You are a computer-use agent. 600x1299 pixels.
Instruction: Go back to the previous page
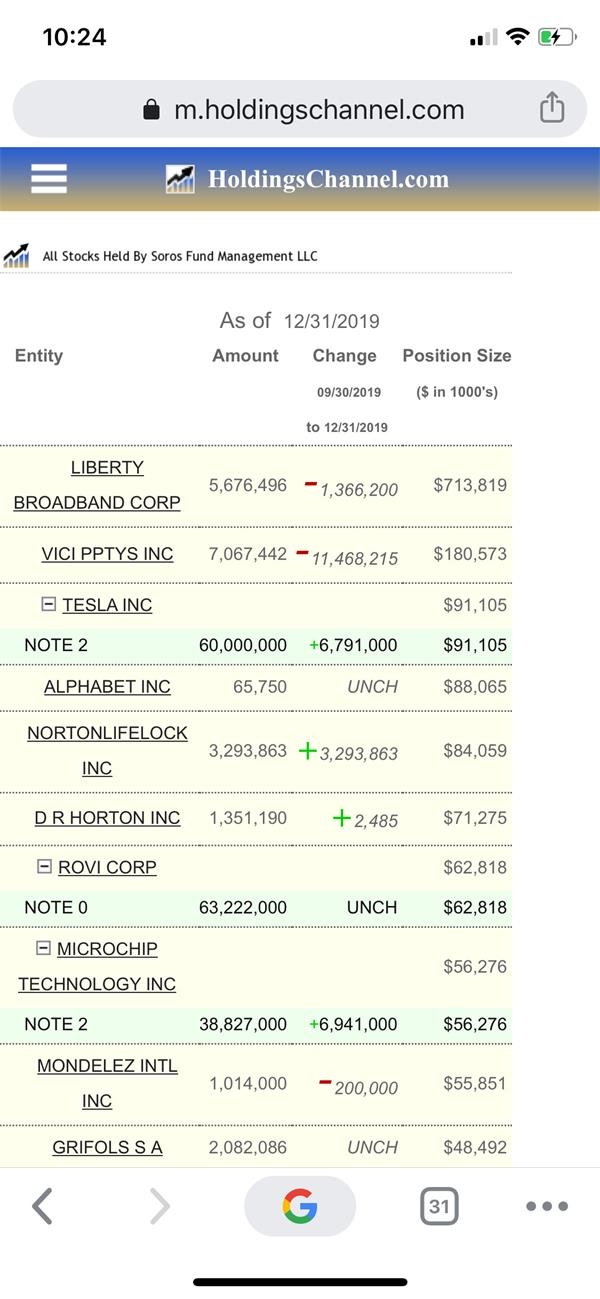tap(41, 1207)
